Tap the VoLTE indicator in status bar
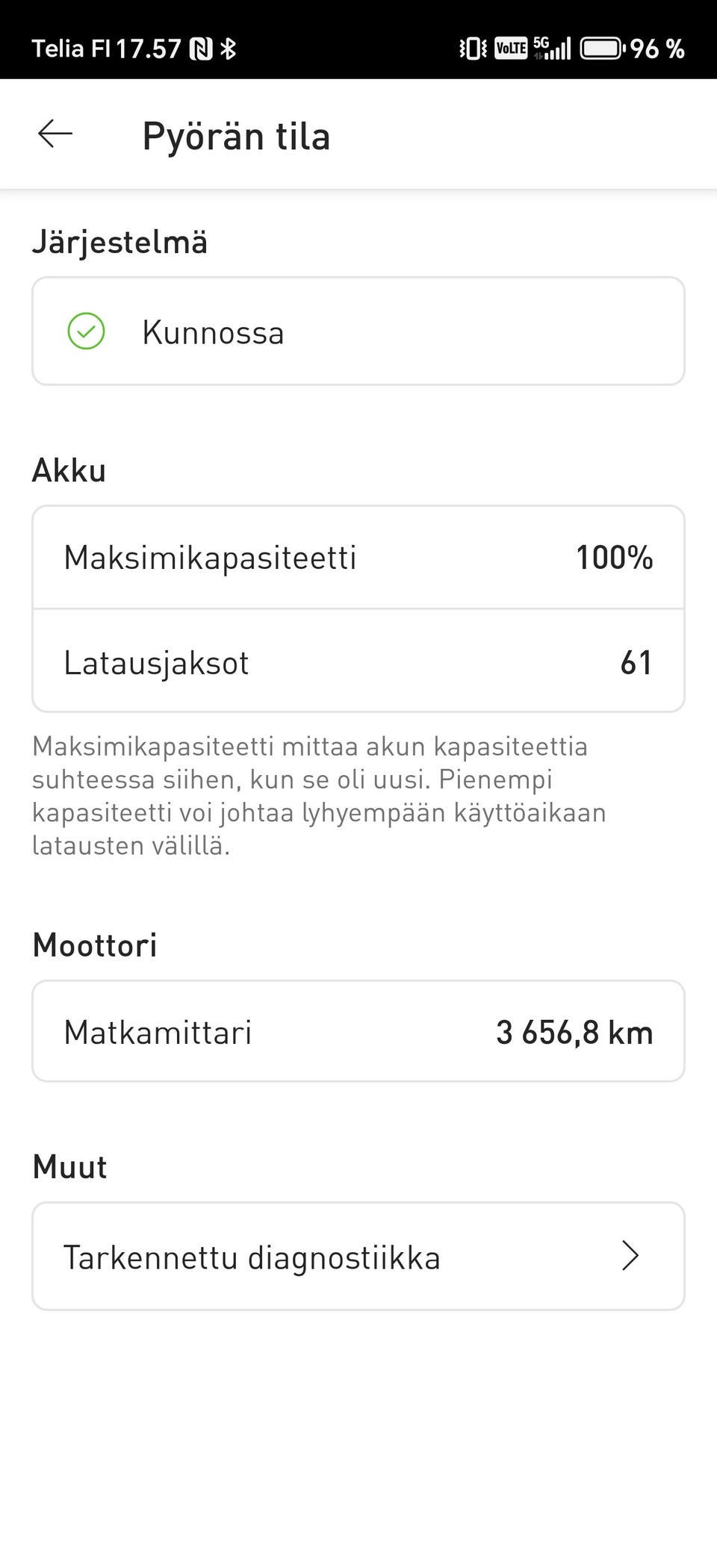717x1568 pixels. click(510, 48)
